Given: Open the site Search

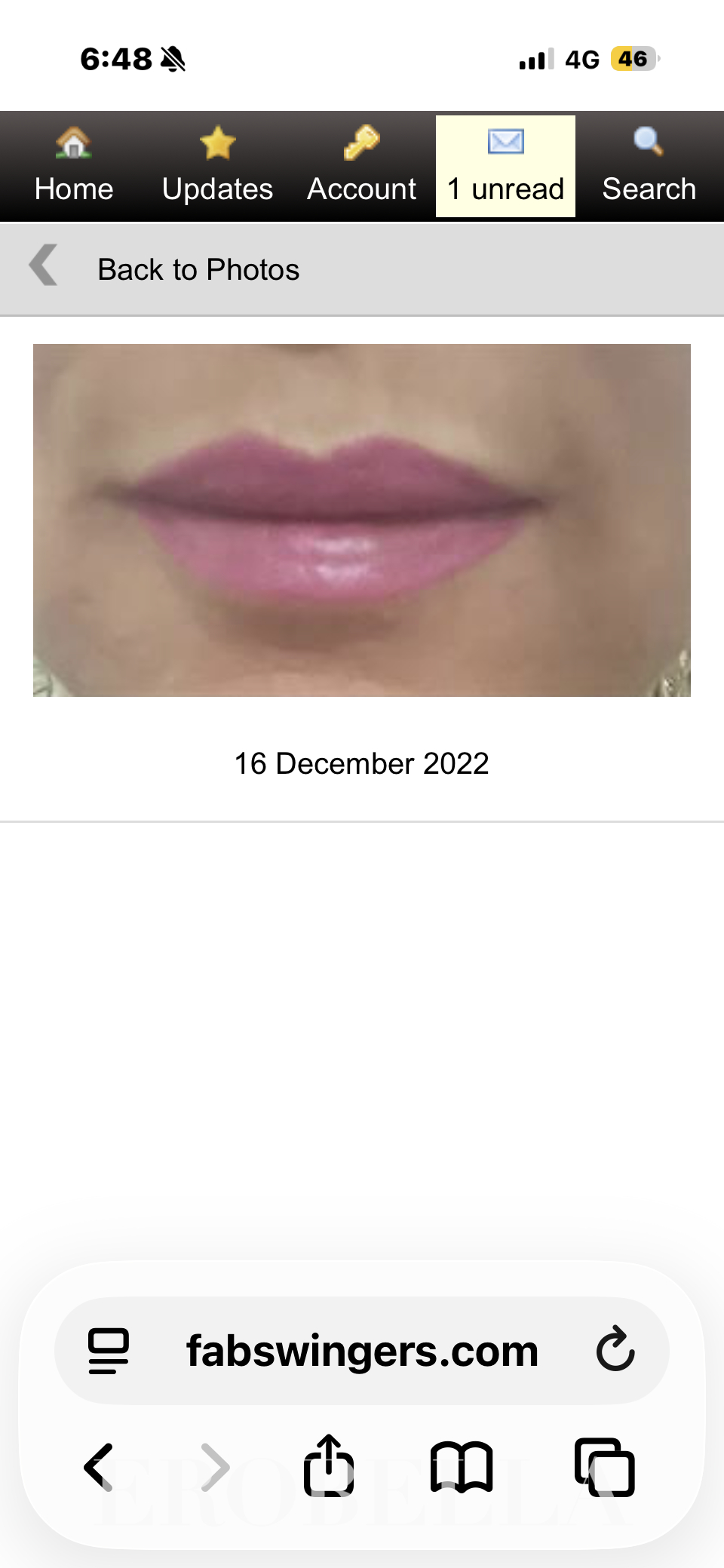Looking at the screenshot, I should [x=649, y=167].
